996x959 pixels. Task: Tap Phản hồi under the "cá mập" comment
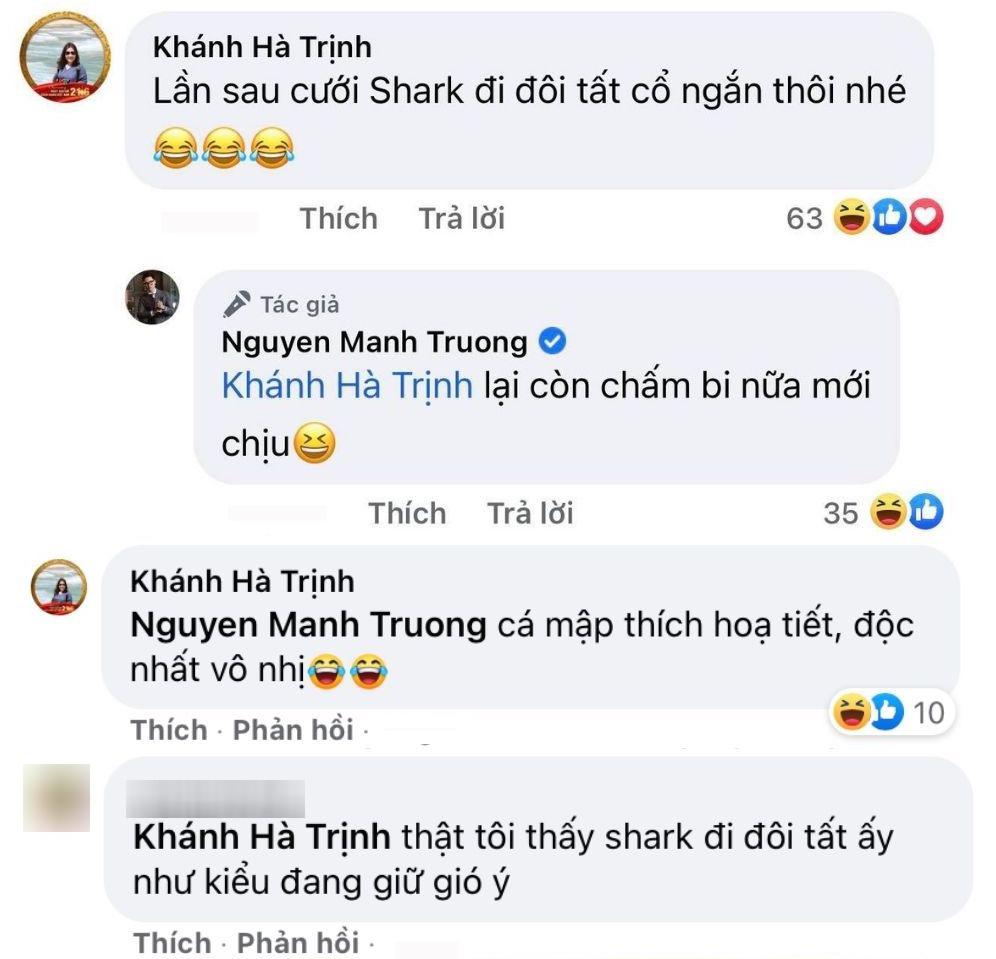[x=293, y=730]
